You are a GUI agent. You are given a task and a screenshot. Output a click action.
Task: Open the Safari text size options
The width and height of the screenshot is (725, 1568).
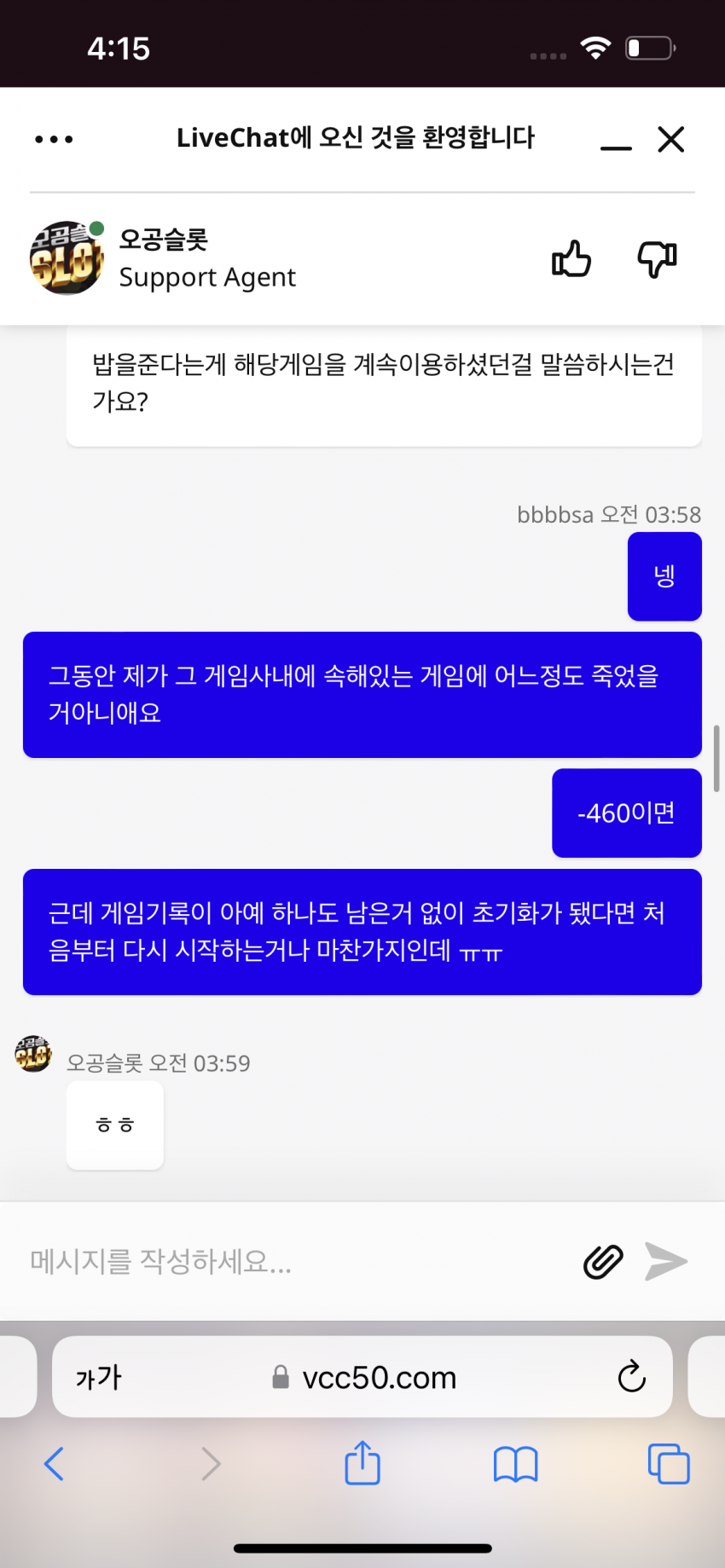click(99, 1377)
